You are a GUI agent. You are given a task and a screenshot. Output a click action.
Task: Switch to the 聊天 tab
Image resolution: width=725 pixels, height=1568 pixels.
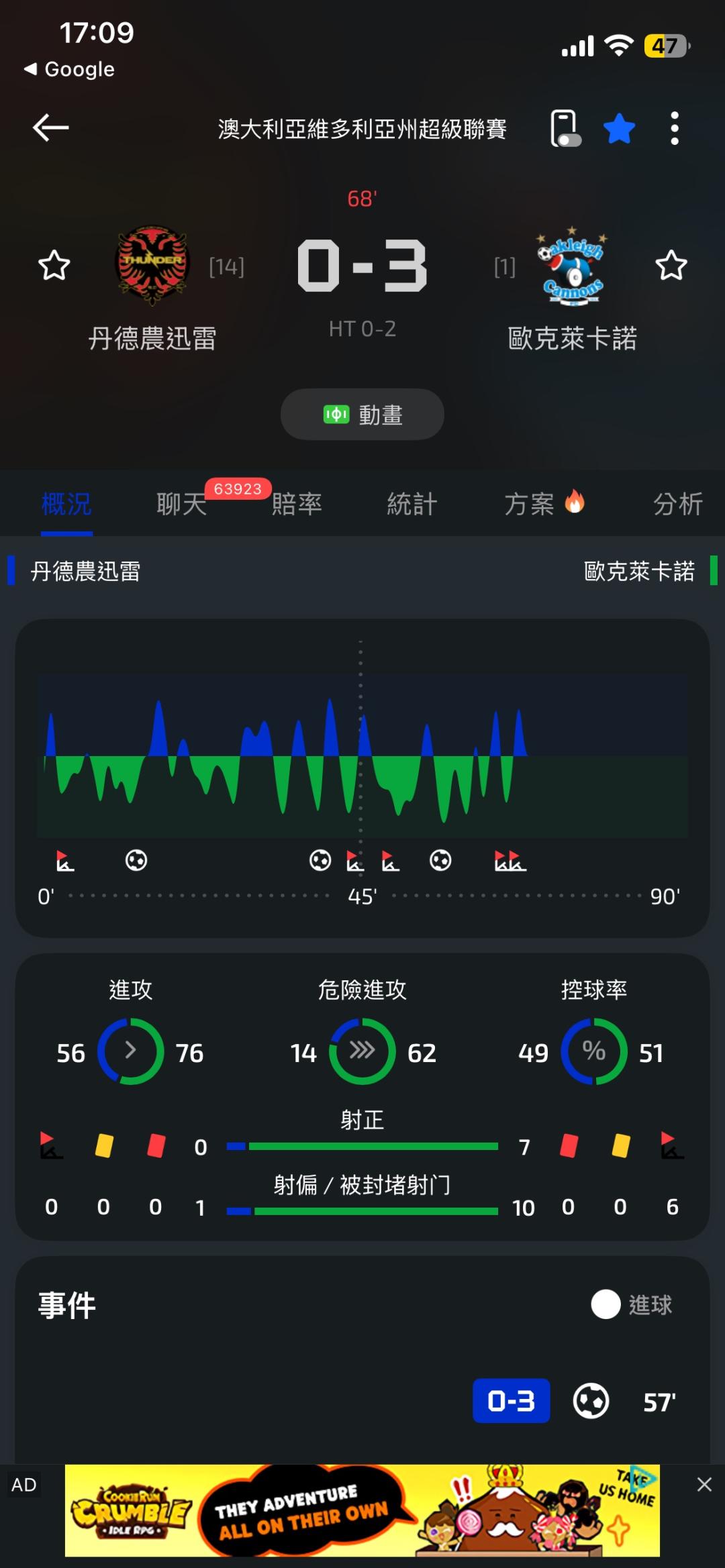[181, 504]
